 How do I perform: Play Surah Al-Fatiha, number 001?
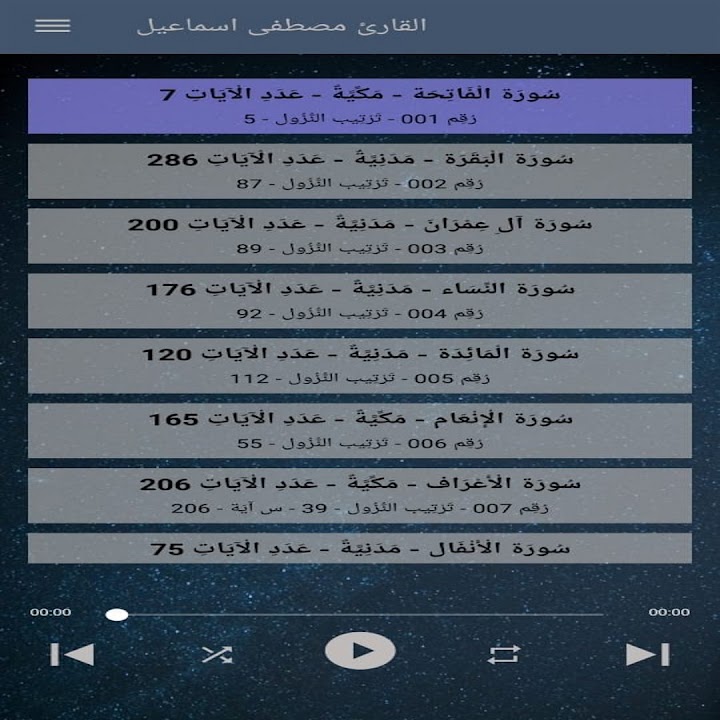(360, 106)
